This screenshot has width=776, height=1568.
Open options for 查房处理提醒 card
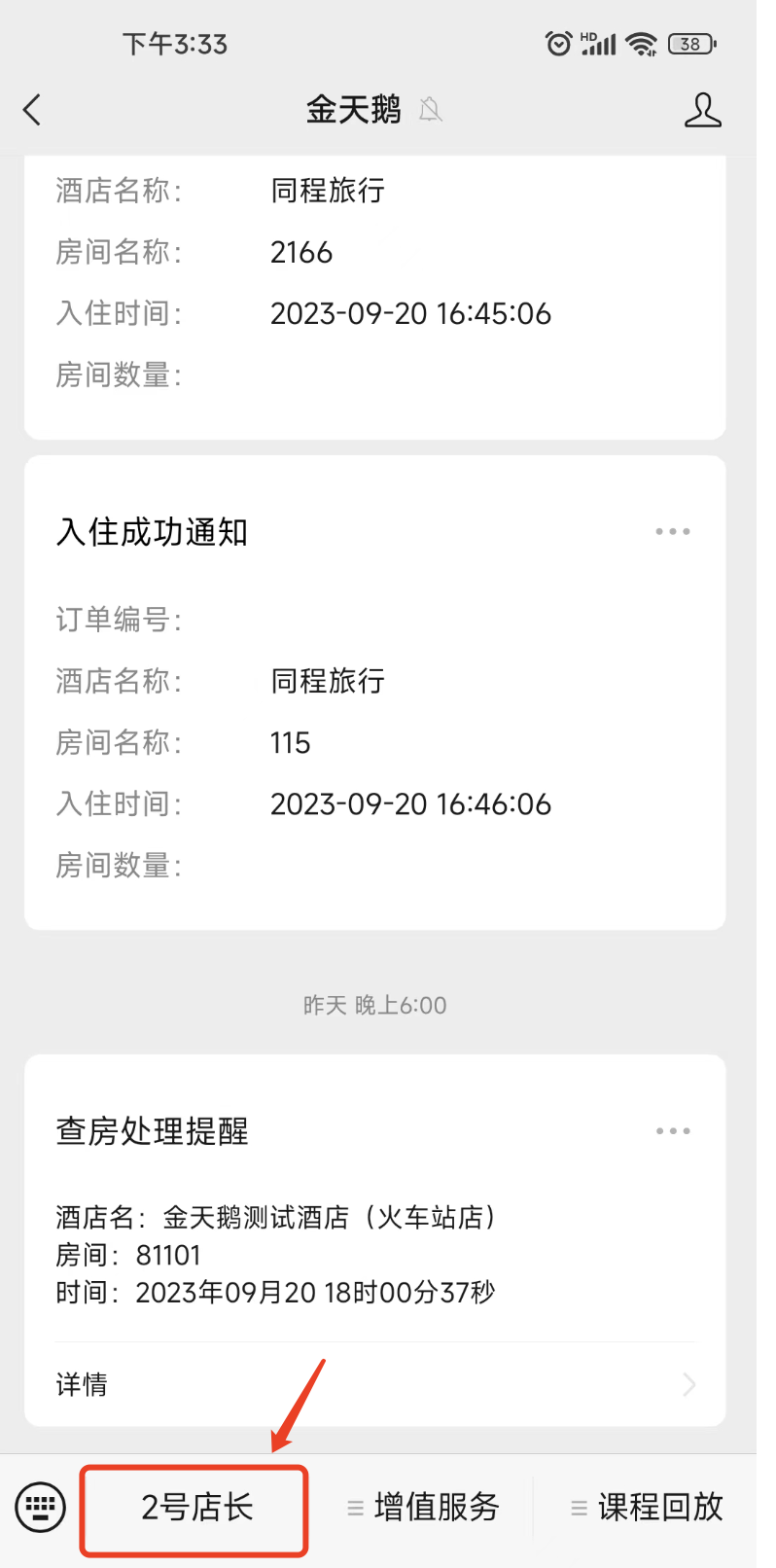click(672, 1131)
